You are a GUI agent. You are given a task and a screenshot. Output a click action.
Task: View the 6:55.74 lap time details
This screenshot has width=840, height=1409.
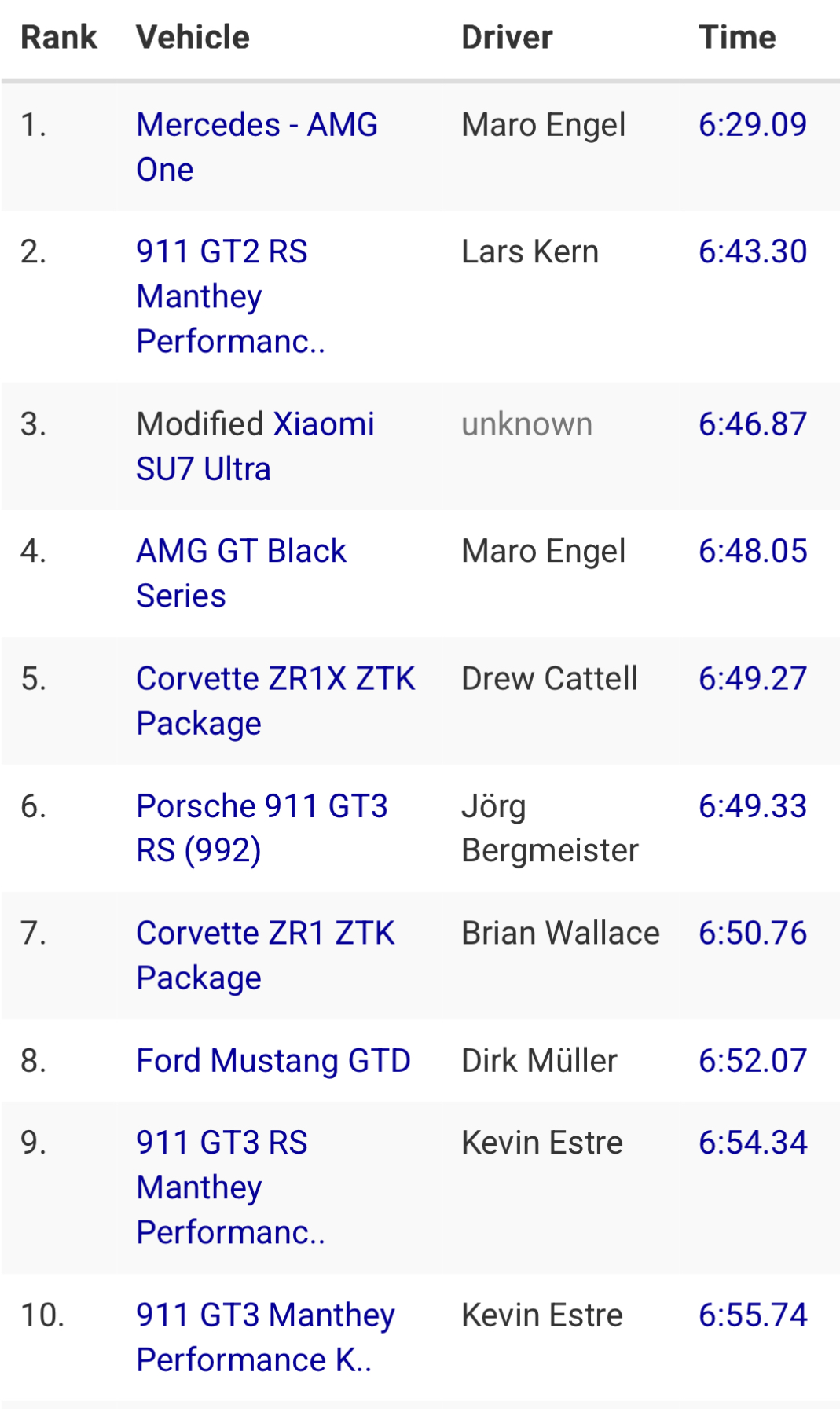pos(752,1315)
